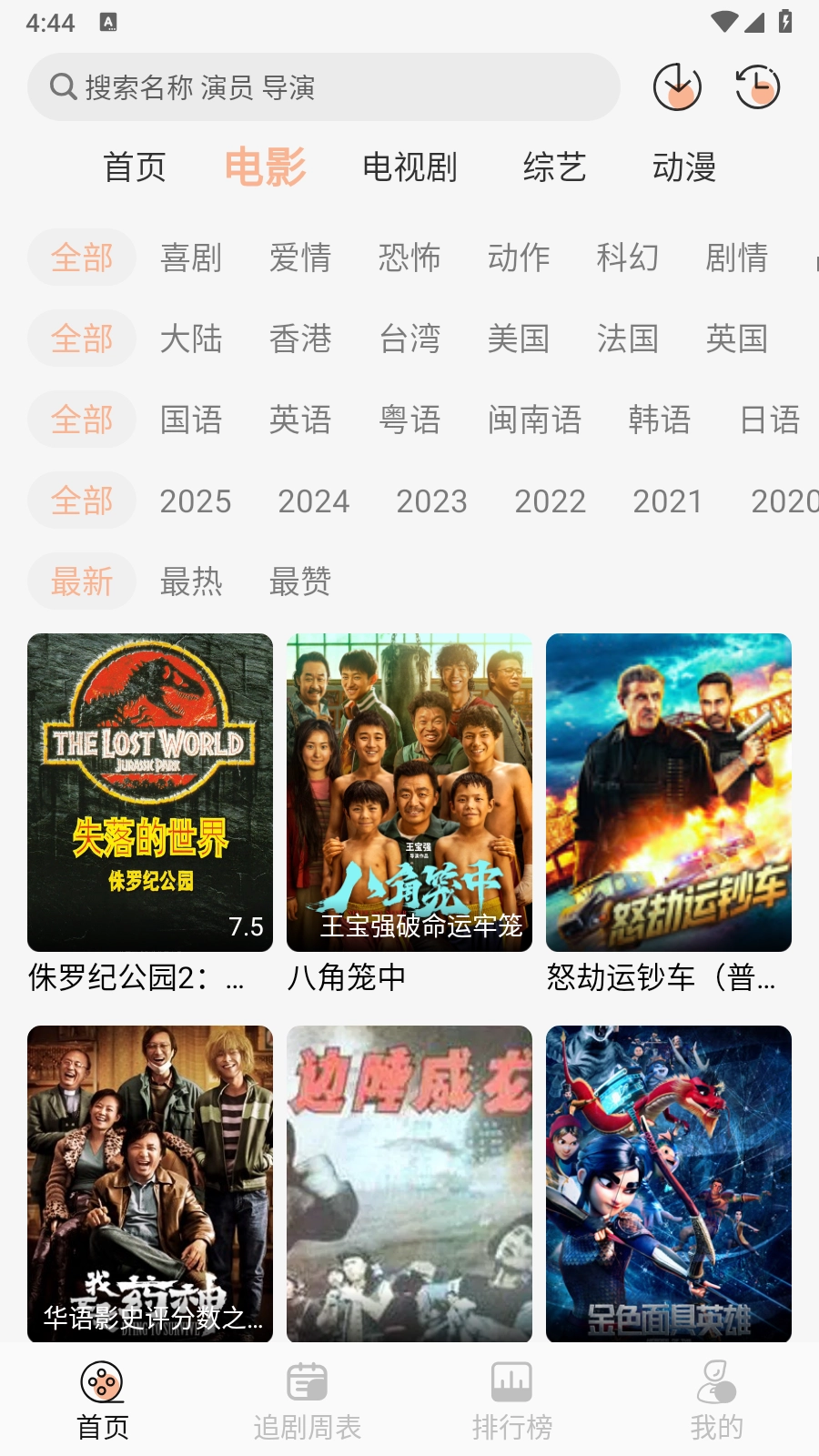This screenshot has width=819, height=1456.
Task: Switch to the 综艺 top tab
Action: pyautogui.click(x=554, y=167)
